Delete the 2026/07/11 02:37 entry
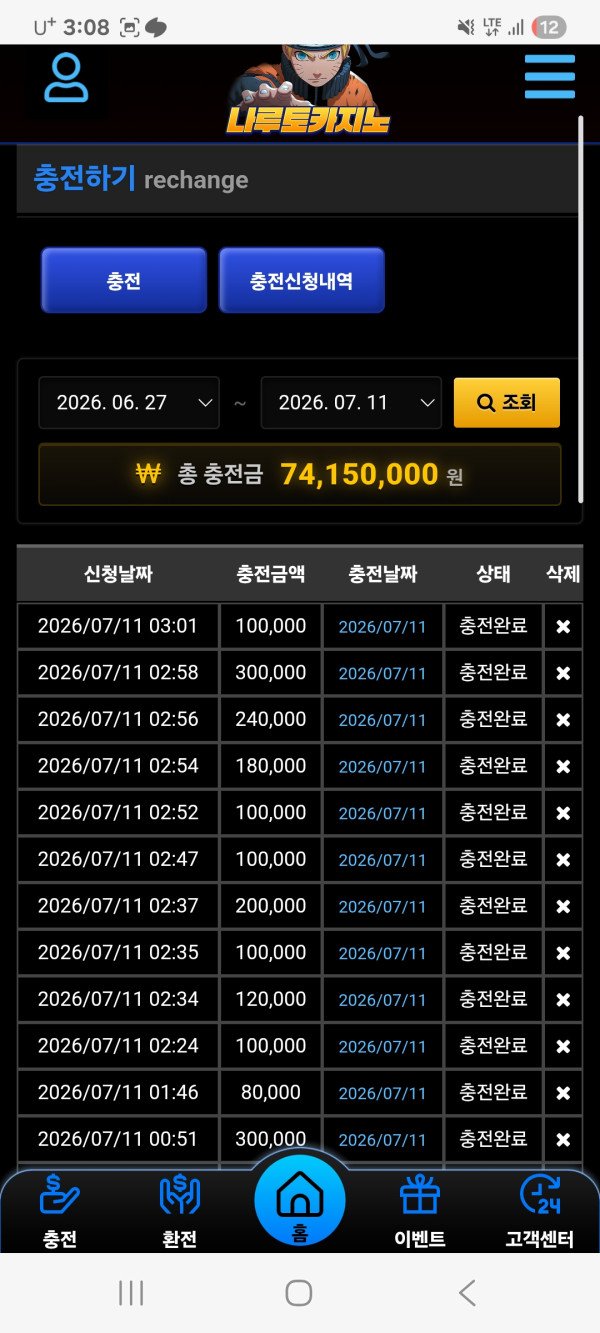The height and width of the screenshot is (1333, 600). (x=563, y=907)
